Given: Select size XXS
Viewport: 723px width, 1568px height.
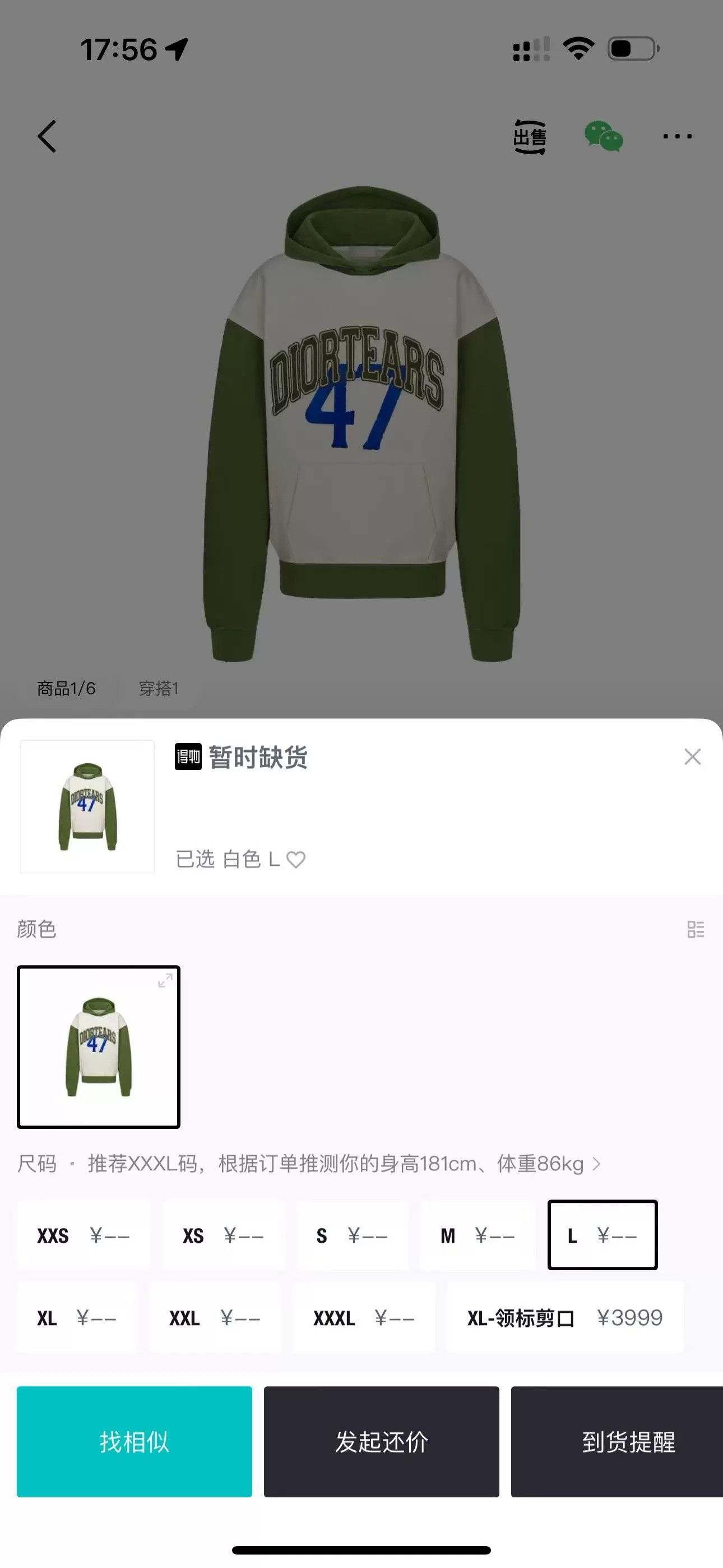Looking at the screenshot, I should pos(84,1235).
